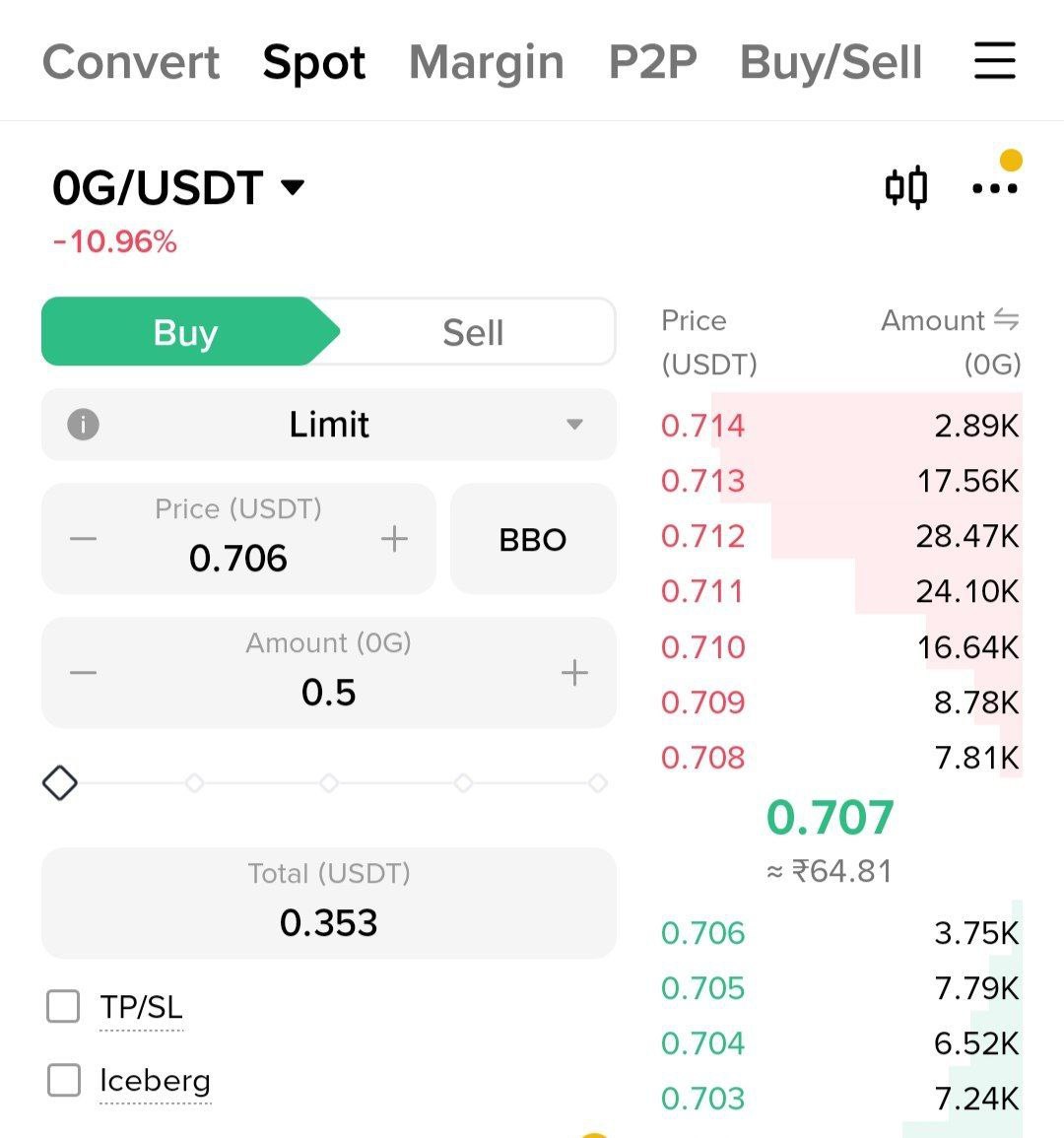Screen dimensions: 1064x1138
Task: Switch to the Convert tab
Action: pos(131,63)
